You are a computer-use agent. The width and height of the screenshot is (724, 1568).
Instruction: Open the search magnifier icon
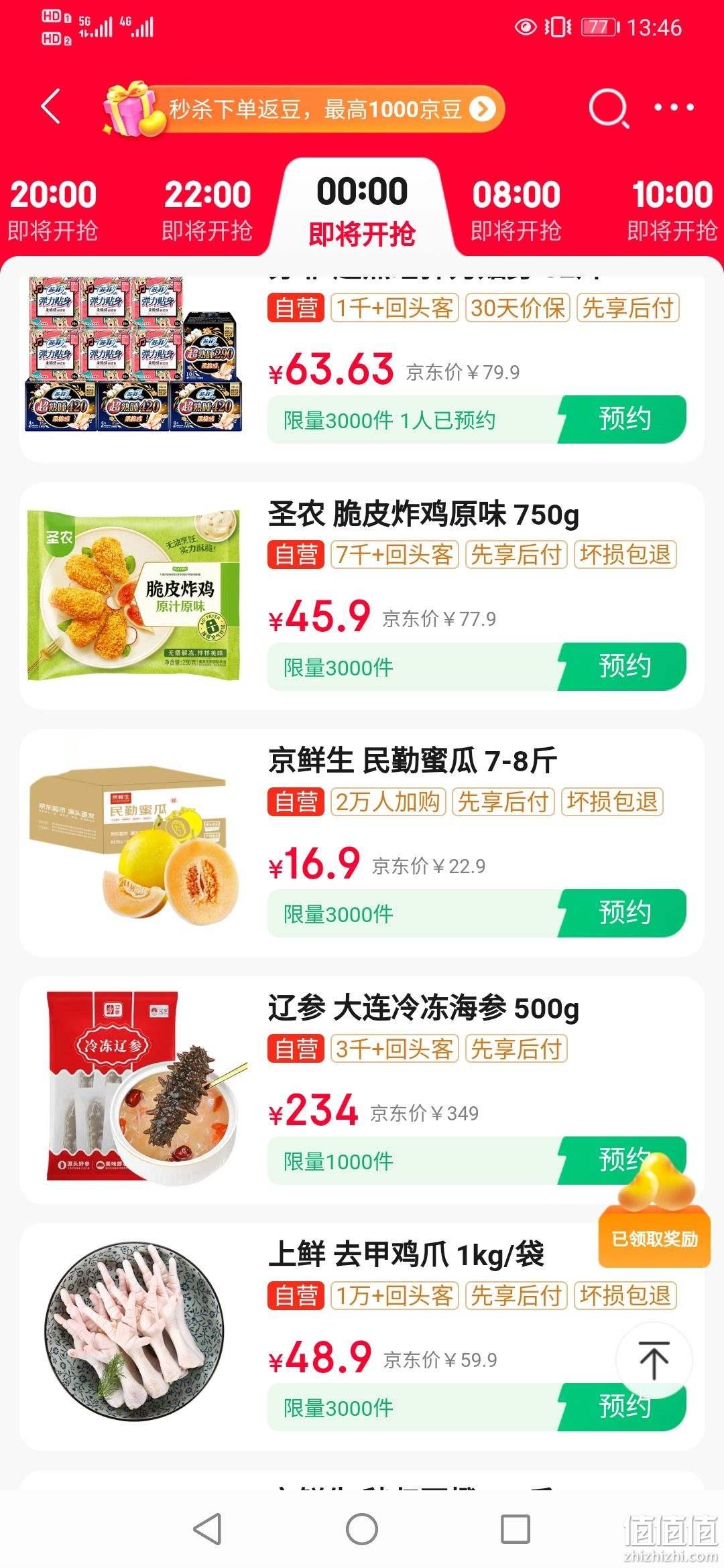pos(608,107)
